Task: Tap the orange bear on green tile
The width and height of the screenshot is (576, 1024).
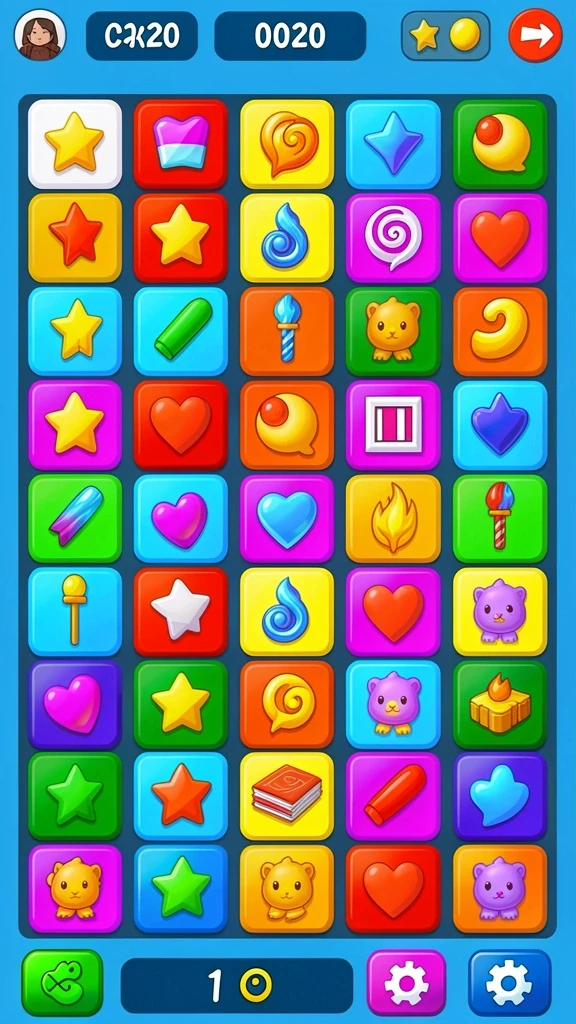Action: coord(393,331)
